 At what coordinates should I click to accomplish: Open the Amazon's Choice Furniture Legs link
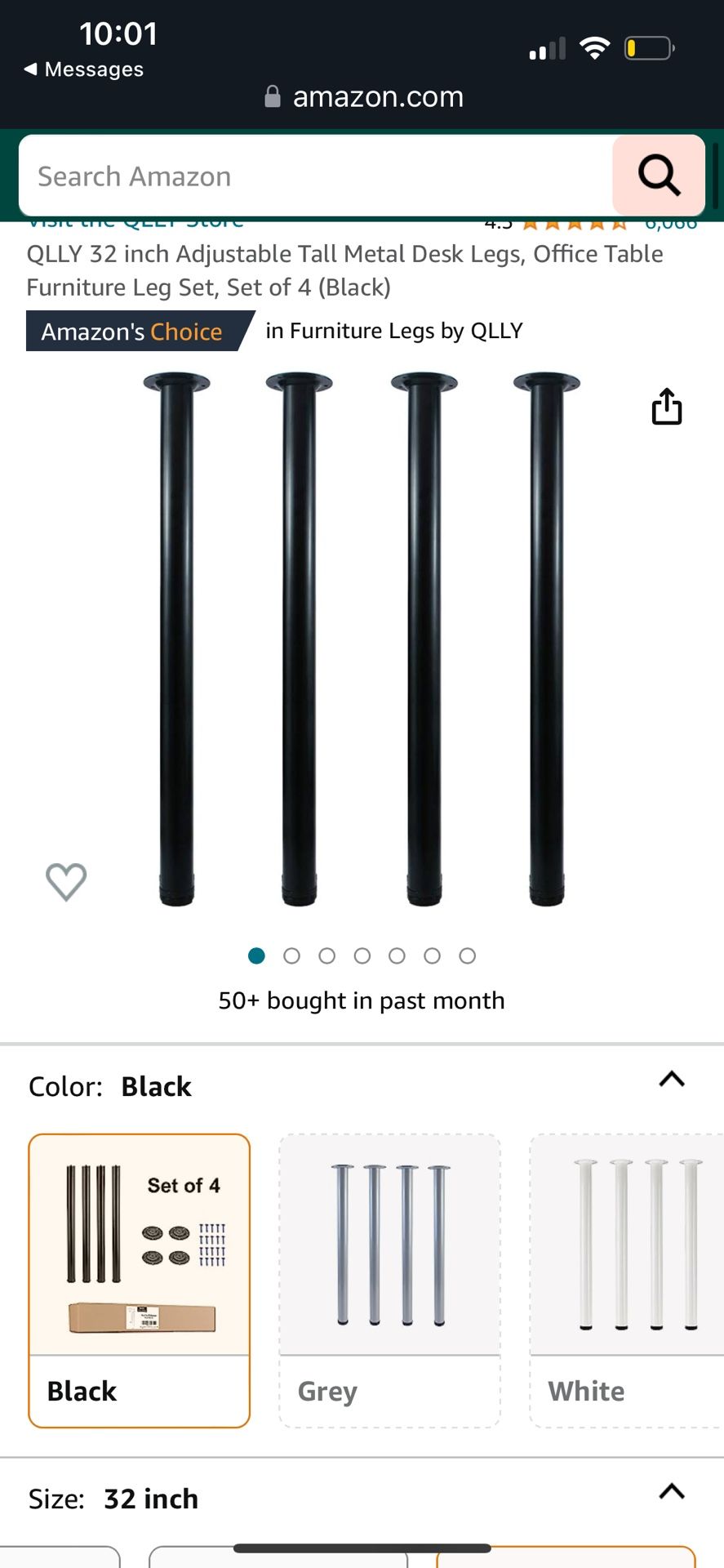(393, 331)
